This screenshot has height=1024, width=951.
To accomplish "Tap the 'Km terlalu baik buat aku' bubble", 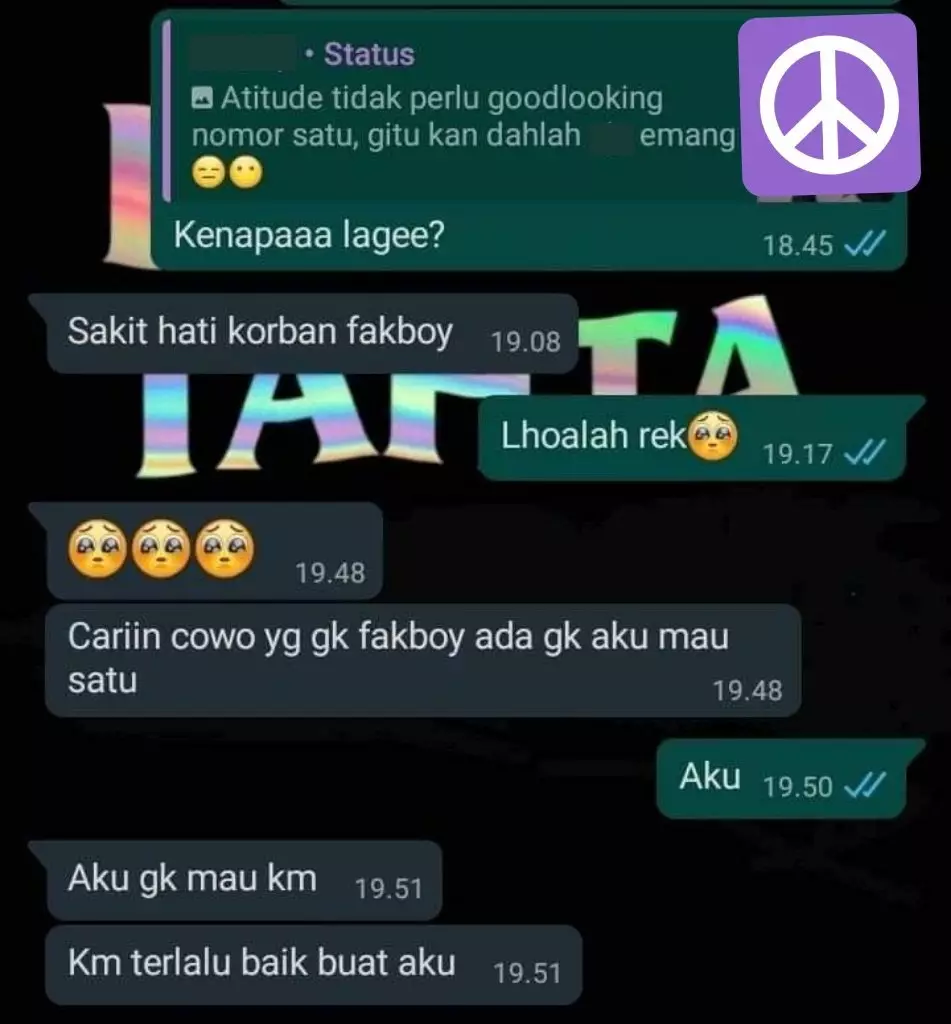I will [260, 964].
